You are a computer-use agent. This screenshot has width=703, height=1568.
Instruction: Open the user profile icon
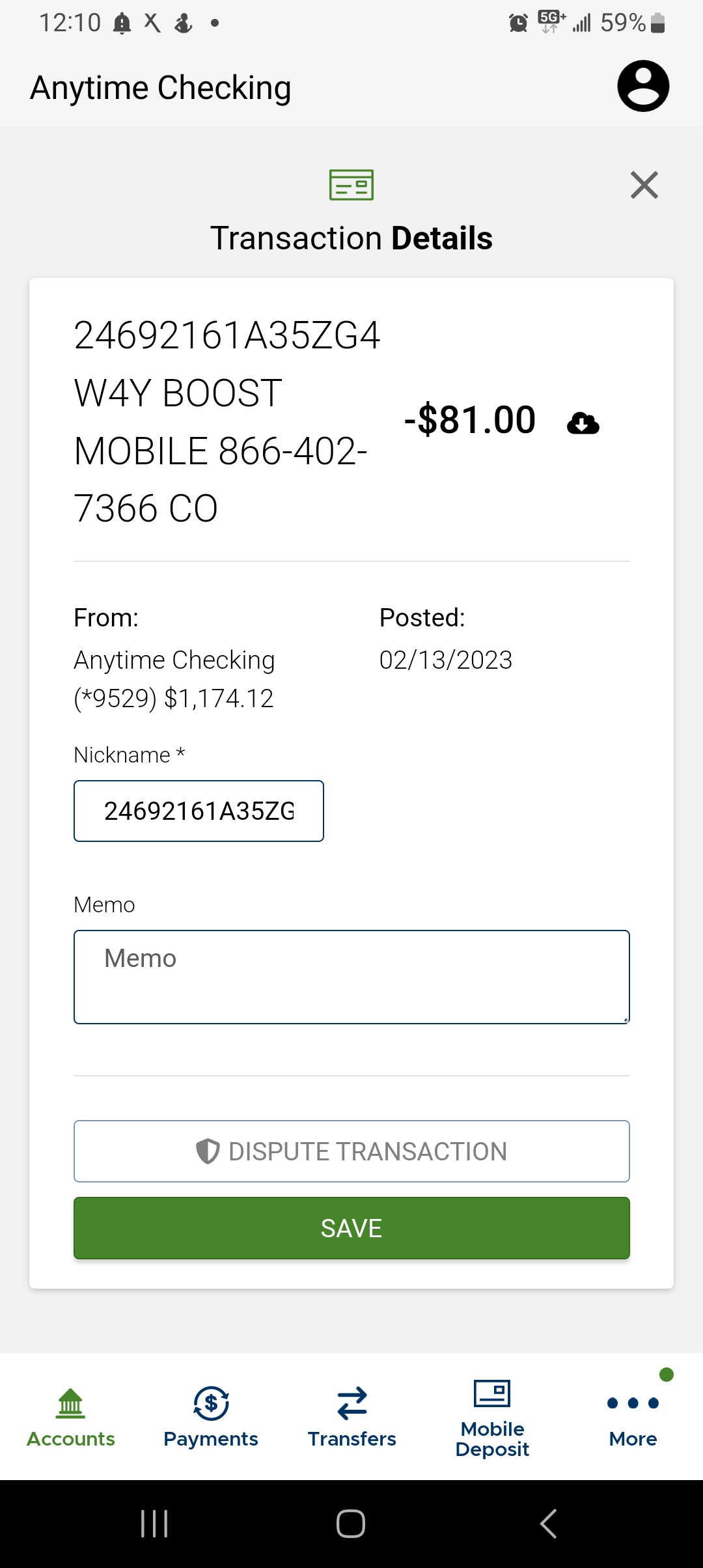[642, 87]
